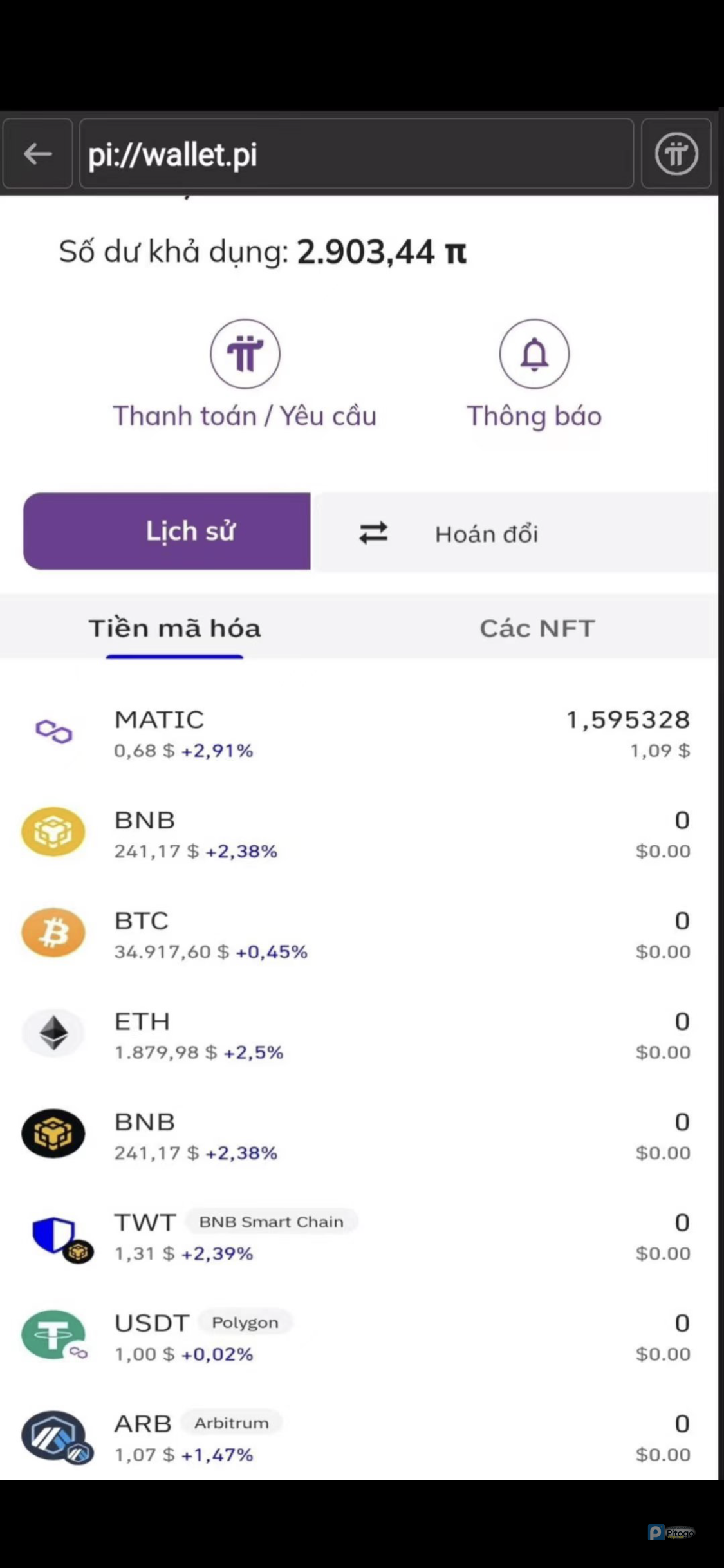Image resolution: width=724 pixels, height=1568 pixels.
Task: Tap the Hoán đổi swap button
Action: click(x=515, y=532)
